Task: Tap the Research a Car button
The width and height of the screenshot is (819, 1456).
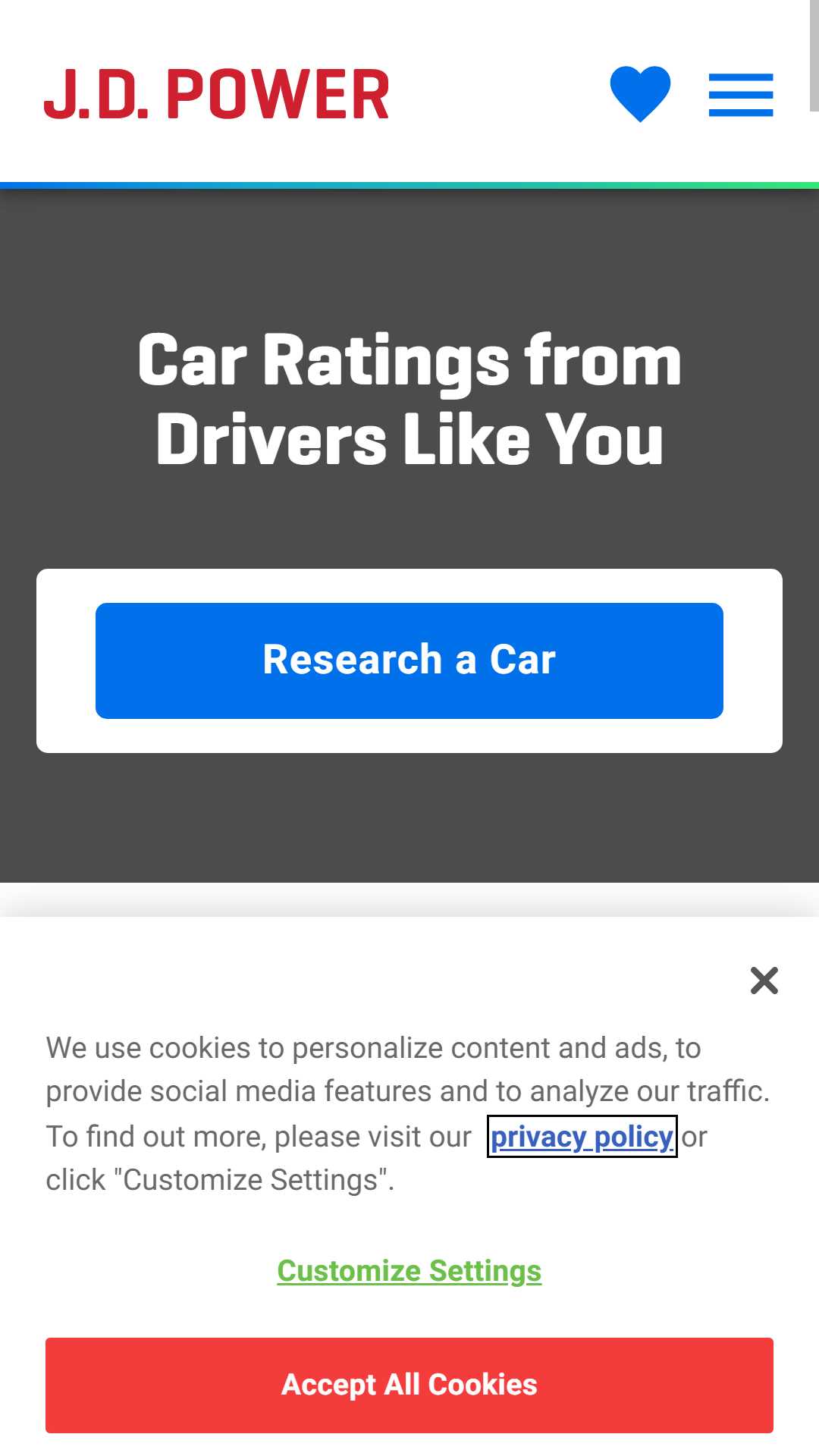Action: click(x=409, y=661)
